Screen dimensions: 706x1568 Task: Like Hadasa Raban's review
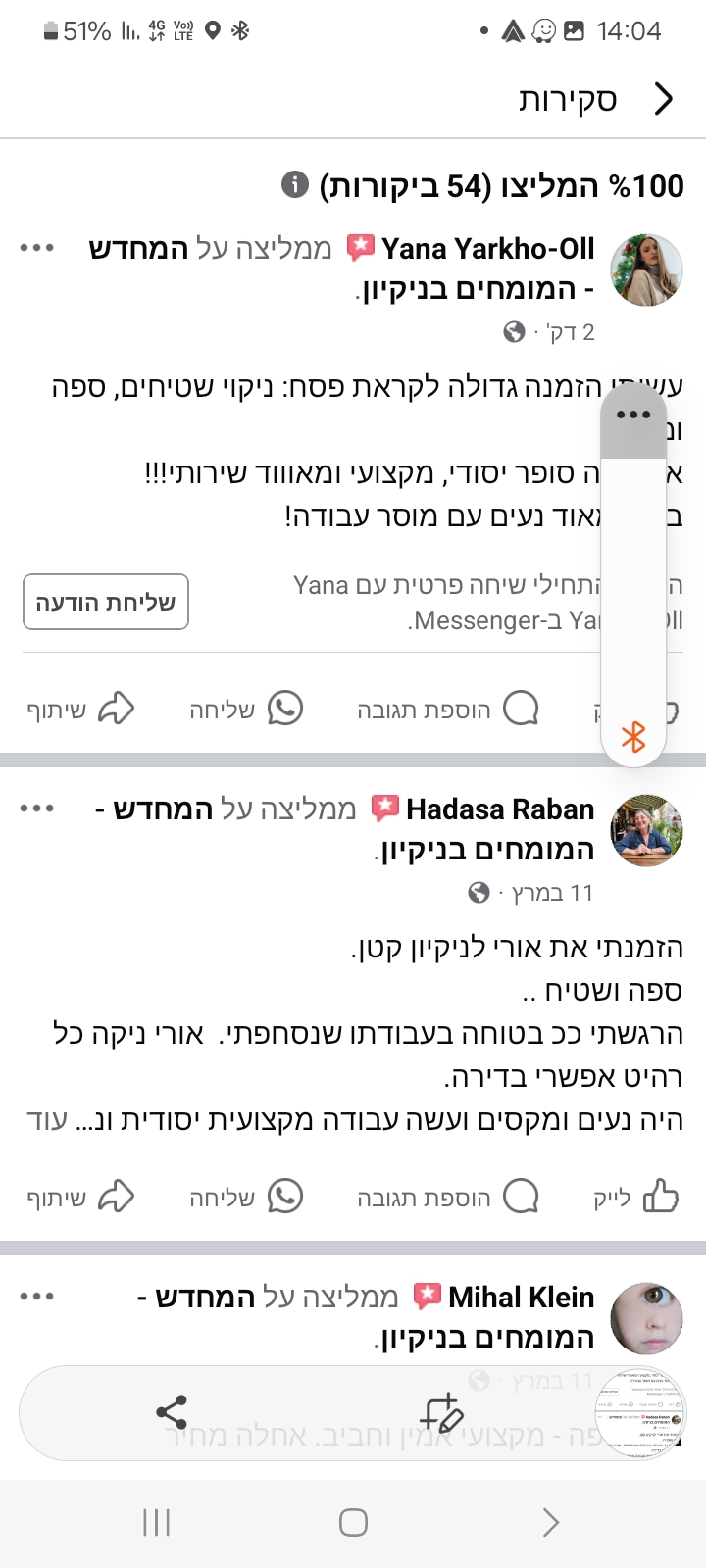[x=659, y=1196]
